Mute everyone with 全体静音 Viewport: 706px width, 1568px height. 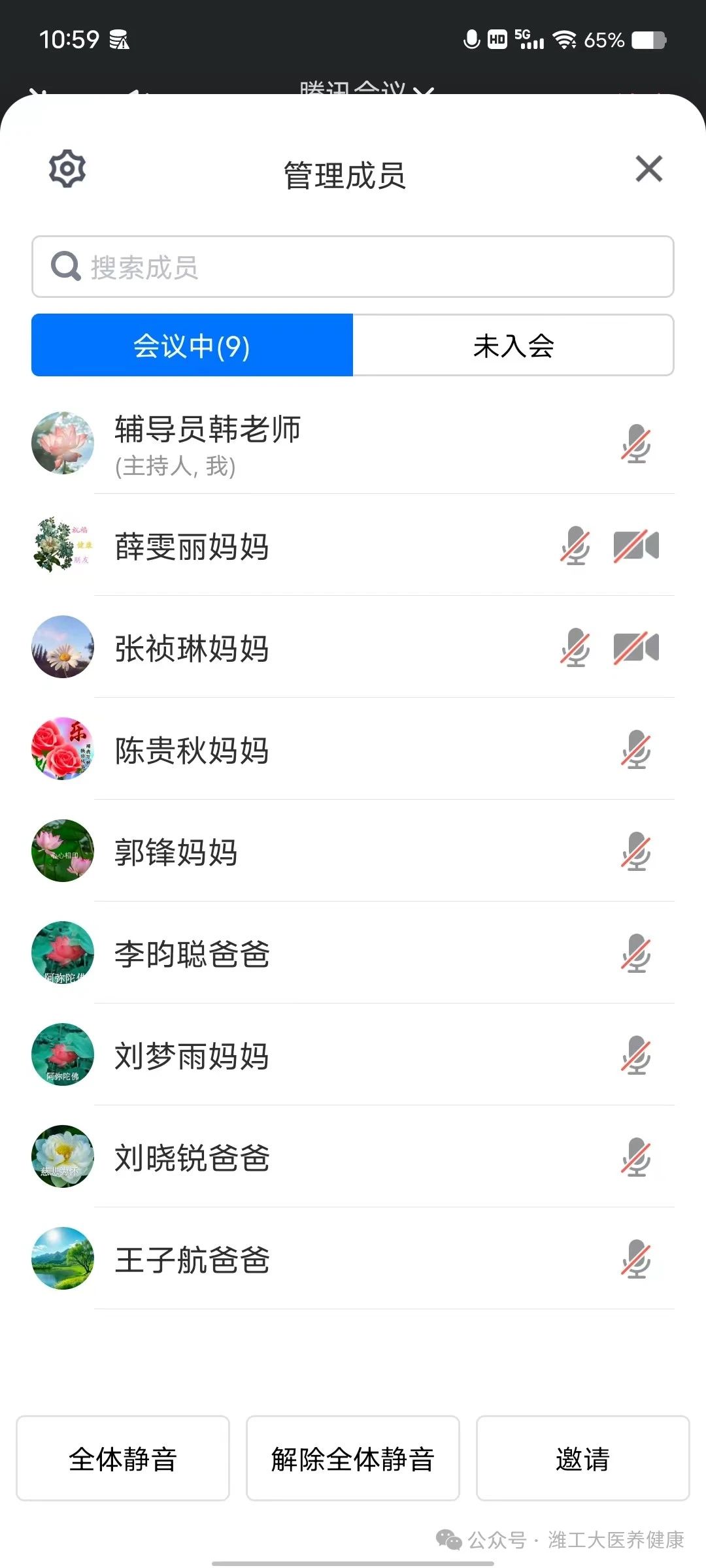[123, 1459]
